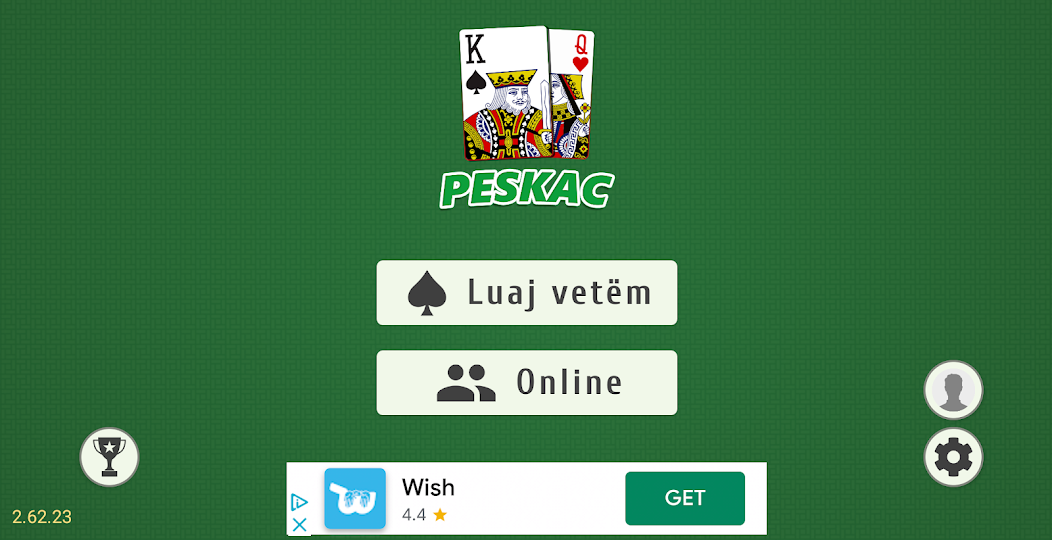This screenshot has height=540, width=1052.
Task: Close the Wish ad banner
Action: coord(299,524)
